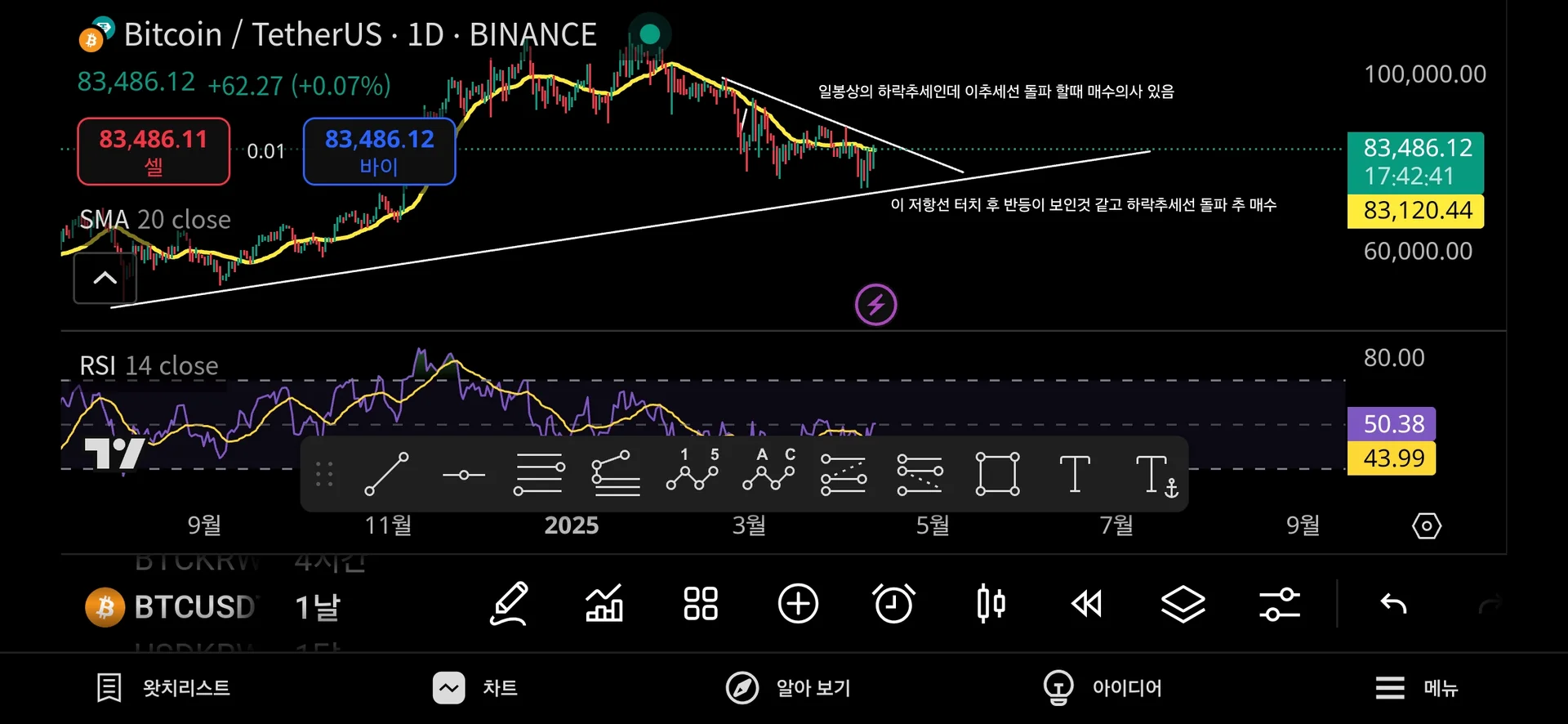
Task: Open the 메뉴 tab
Action: click(x=1417, y=688)
